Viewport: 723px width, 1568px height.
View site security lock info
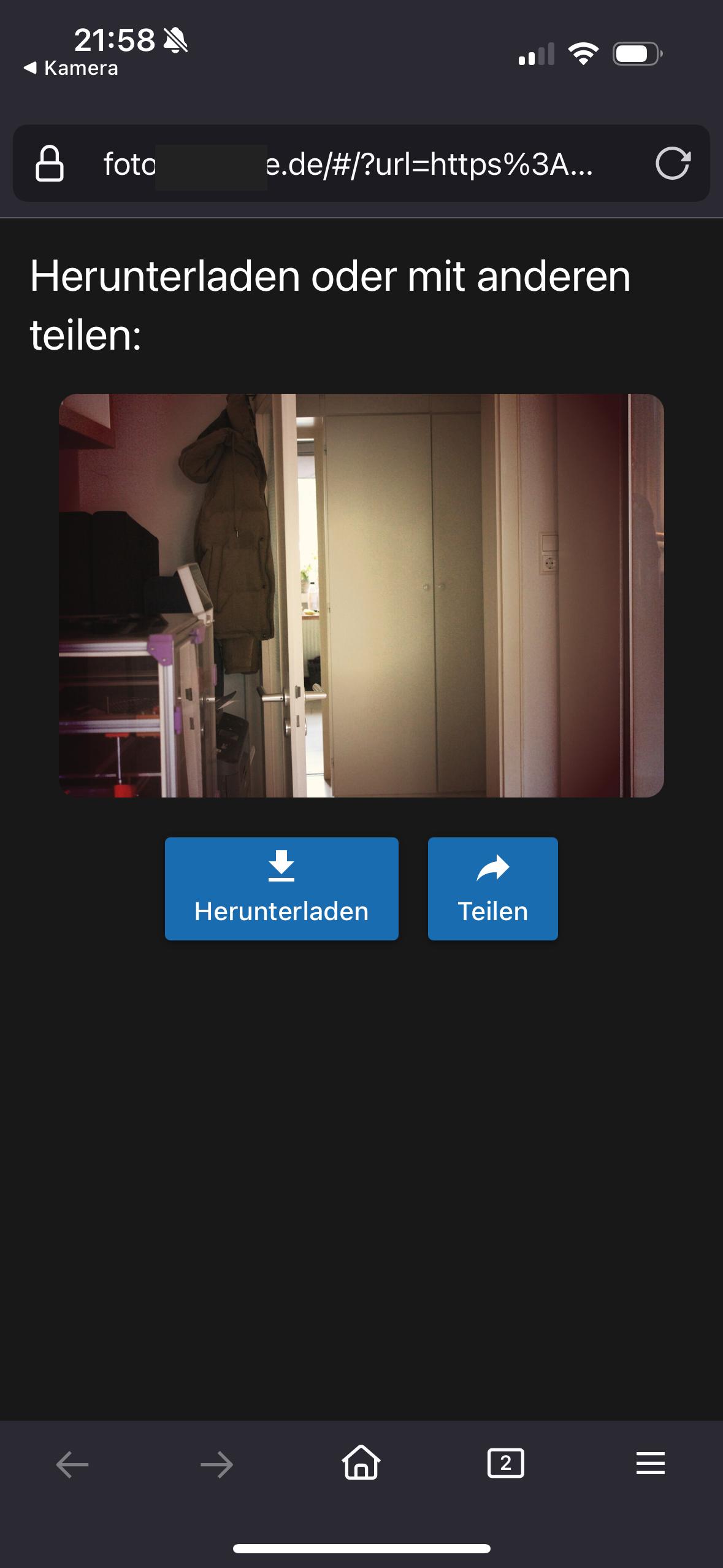click(x=50, y=164)
